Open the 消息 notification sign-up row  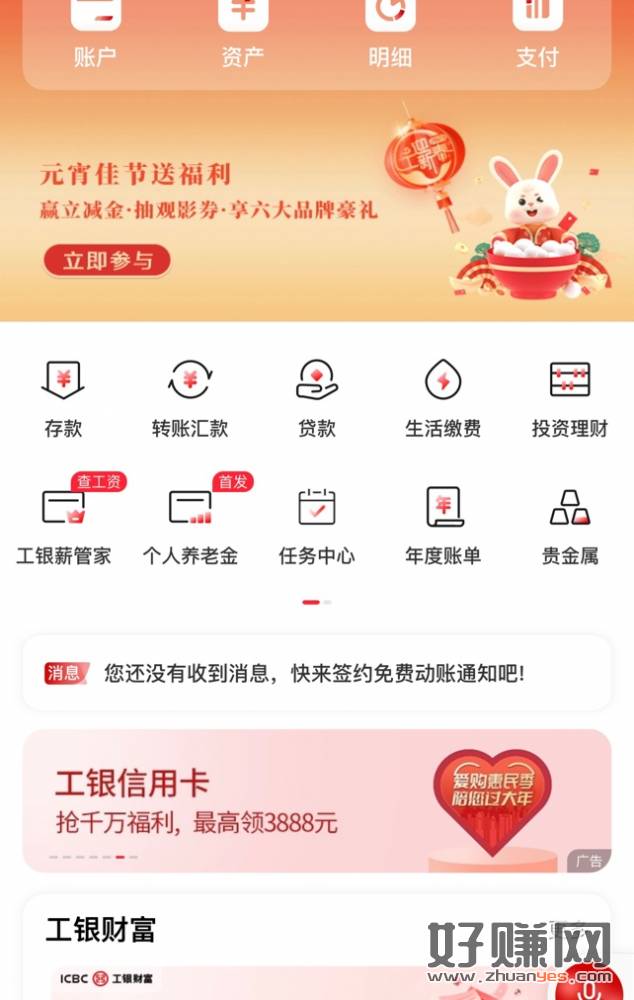click(316, 673)
